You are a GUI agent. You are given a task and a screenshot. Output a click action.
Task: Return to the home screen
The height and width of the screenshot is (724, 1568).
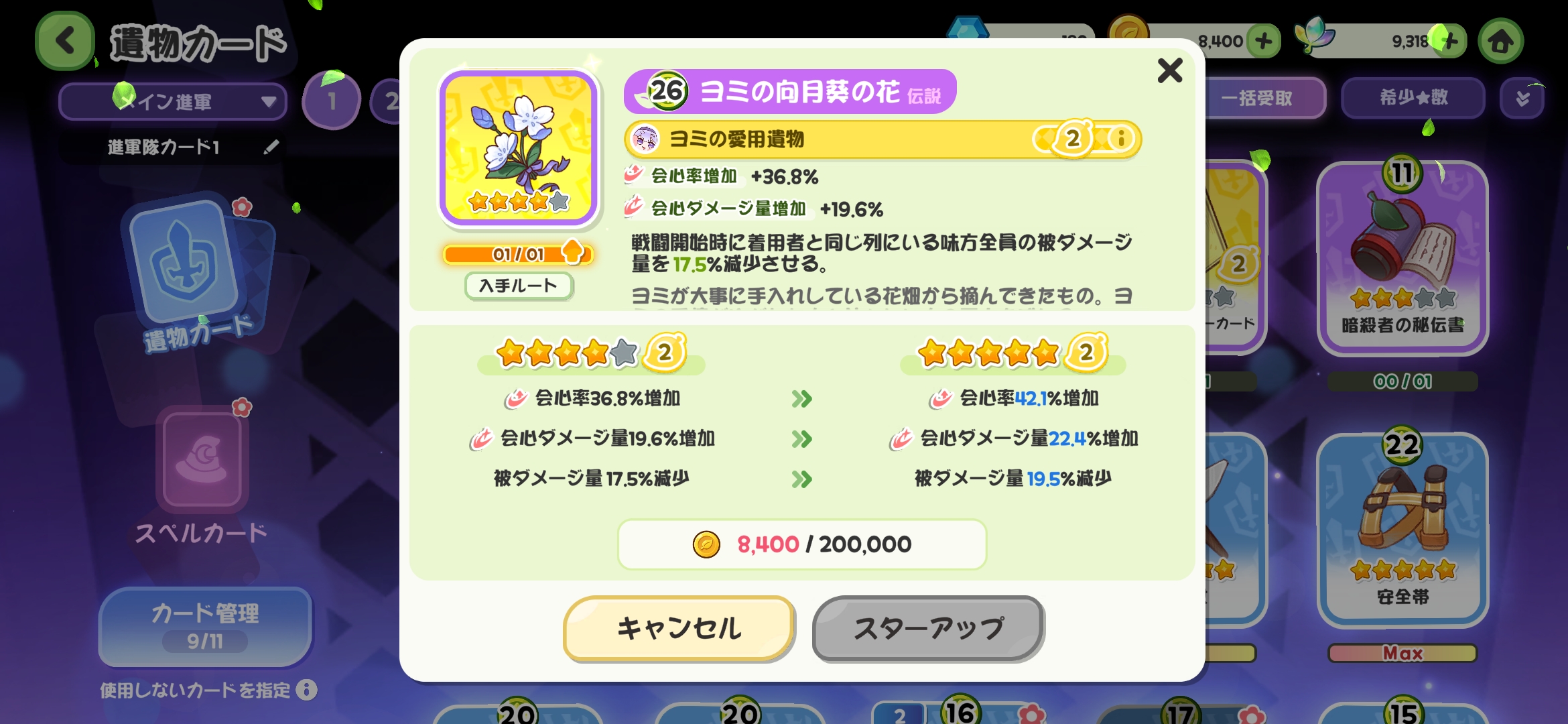pos(1501,42)
